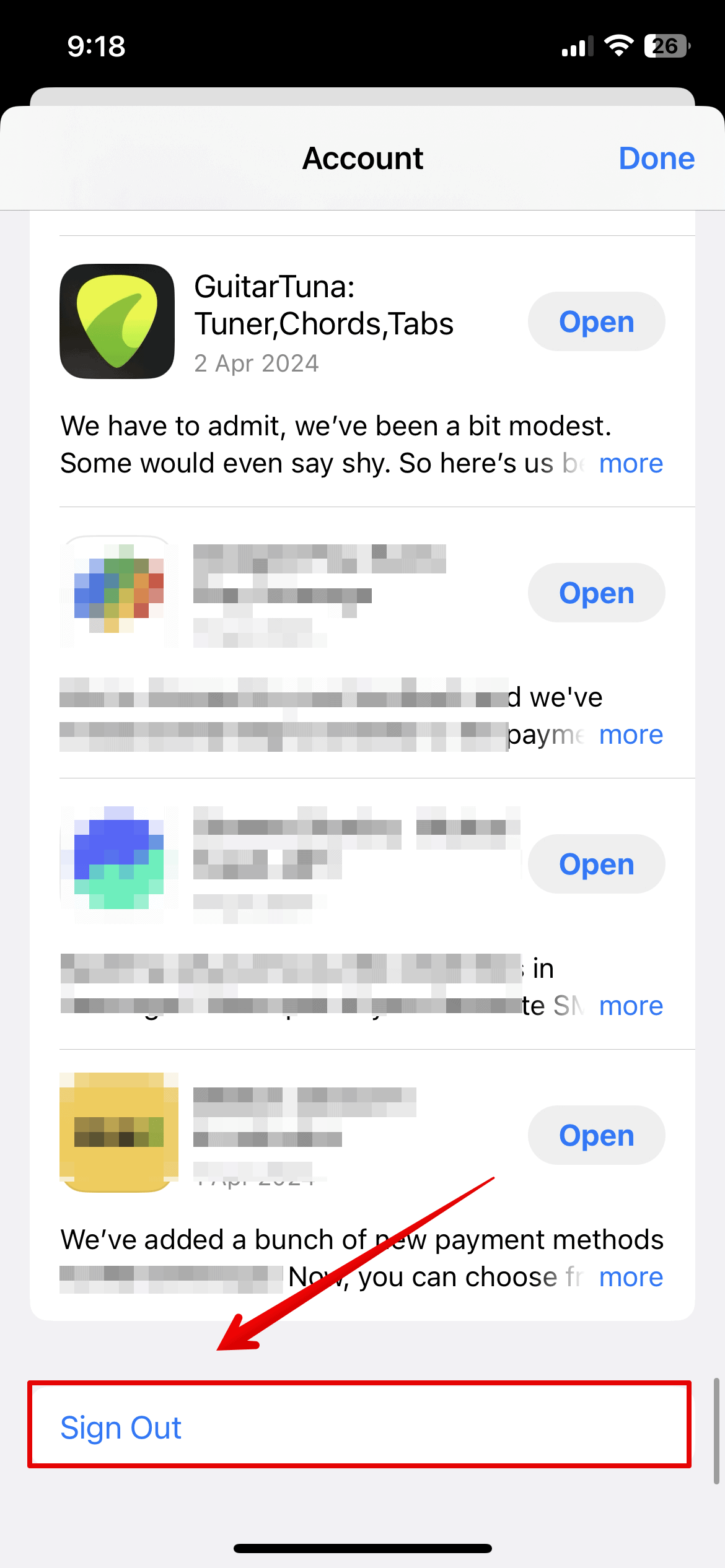Open the GuitarTuna app listing
This screenshot has width=725, height=1568.
coord(117,321)
